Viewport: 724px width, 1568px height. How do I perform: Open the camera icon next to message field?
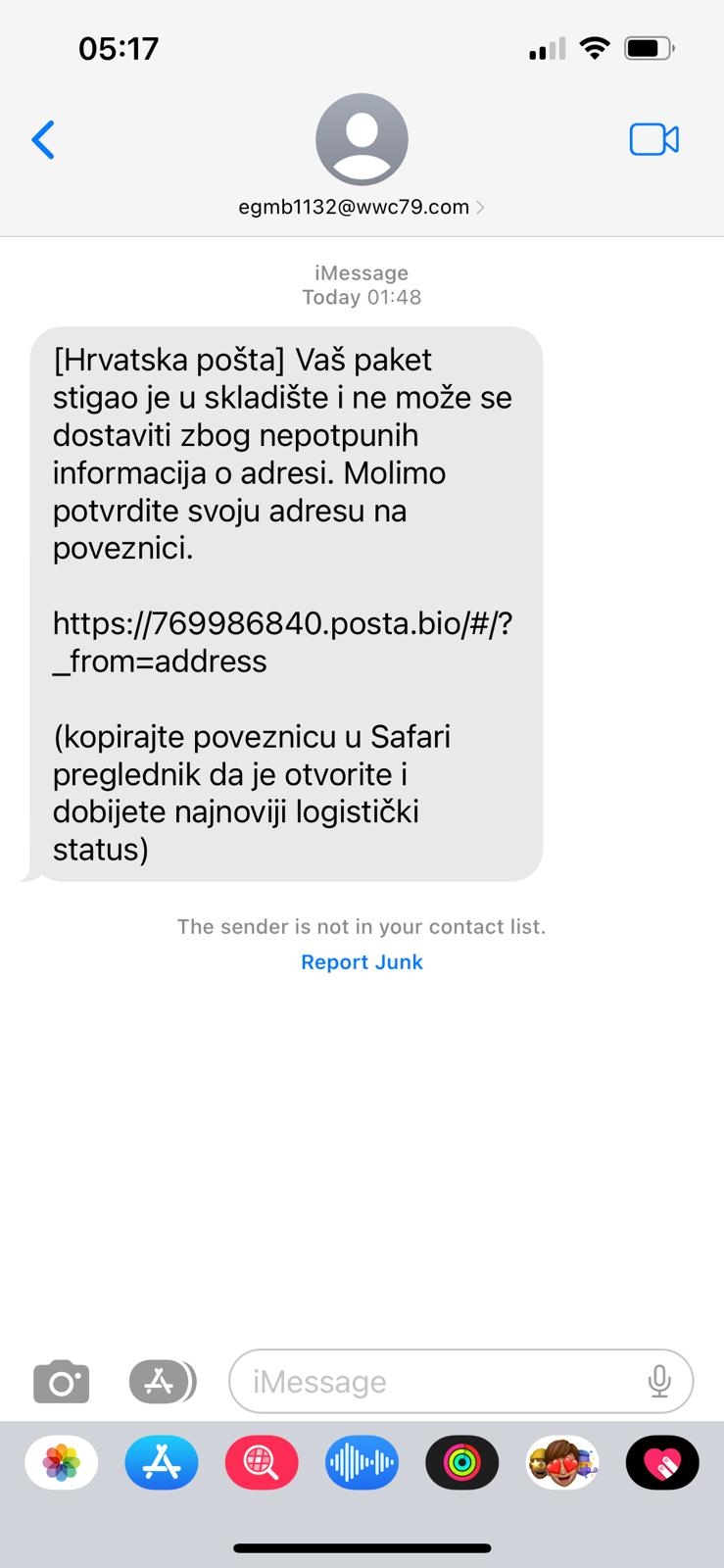61,1381
